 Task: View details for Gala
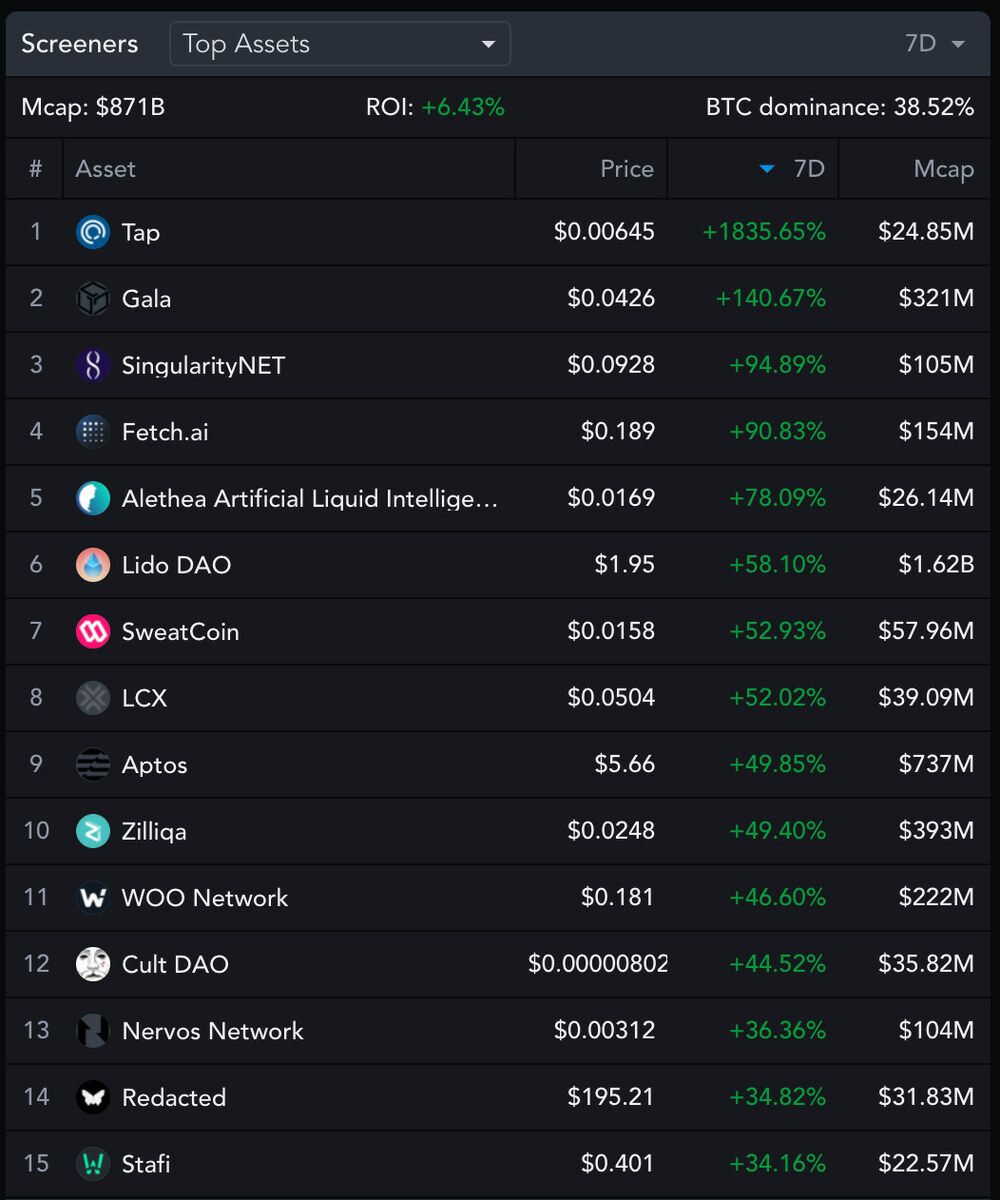[x=146, y=299]
